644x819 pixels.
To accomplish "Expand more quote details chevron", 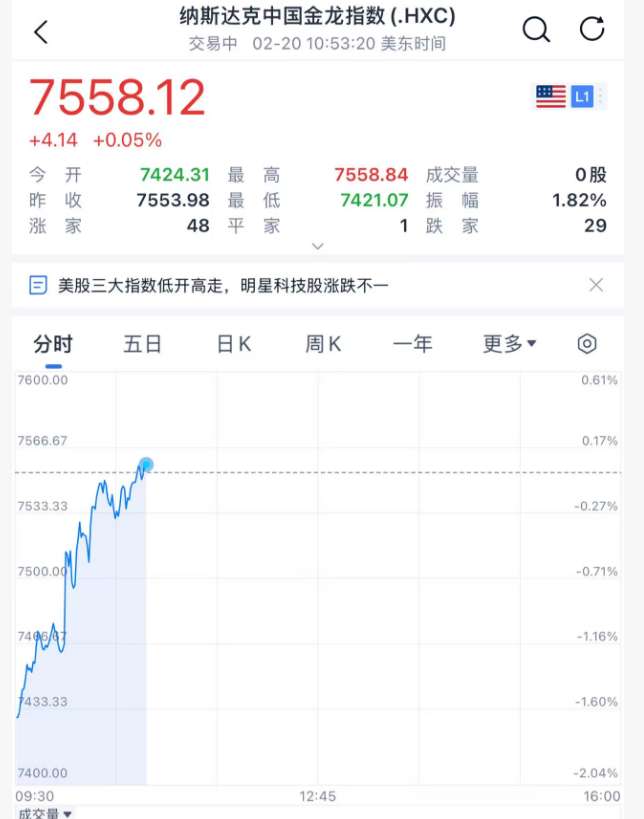I will (318, 246).
